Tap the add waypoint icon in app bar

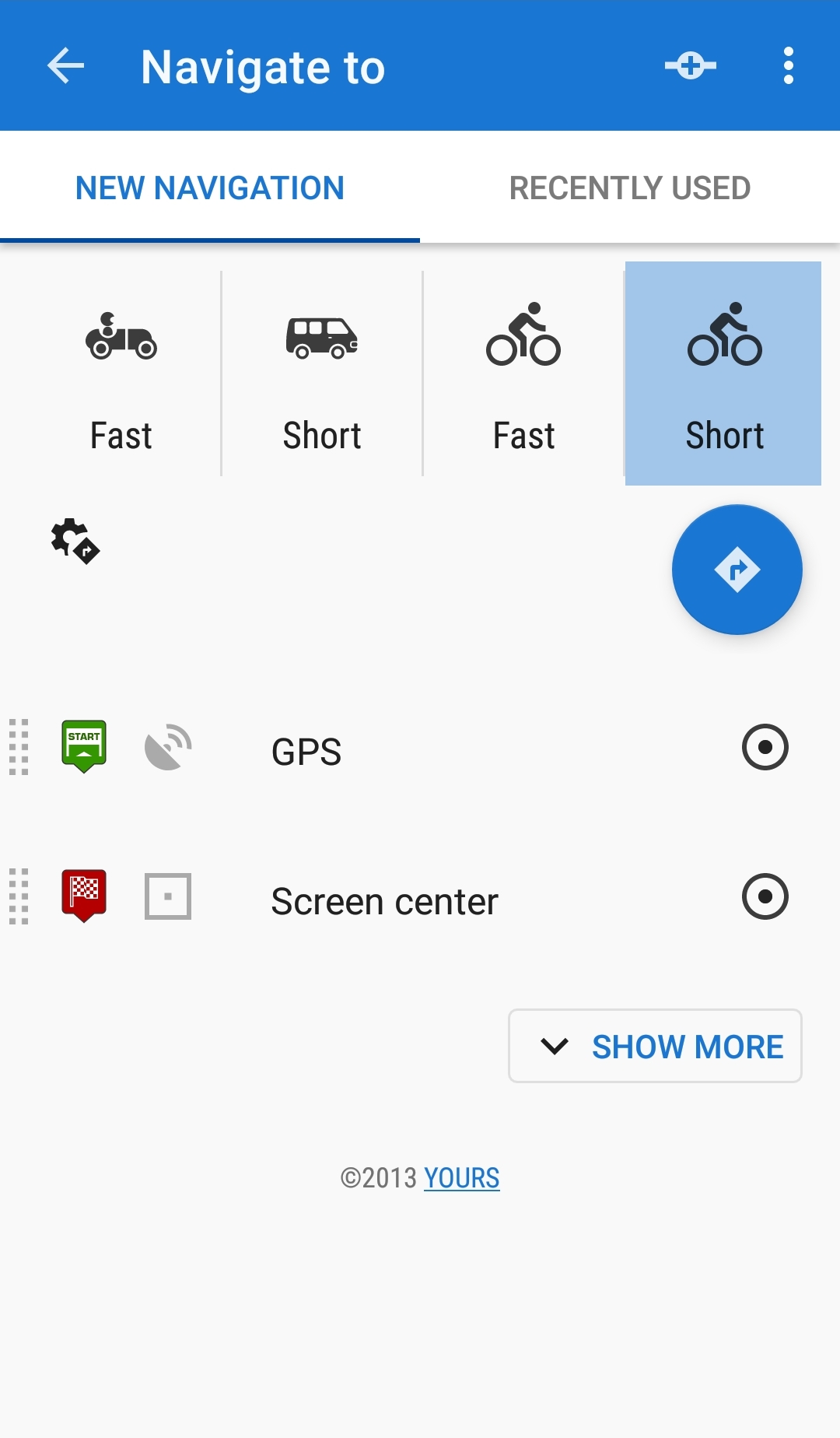pos(690,66)
